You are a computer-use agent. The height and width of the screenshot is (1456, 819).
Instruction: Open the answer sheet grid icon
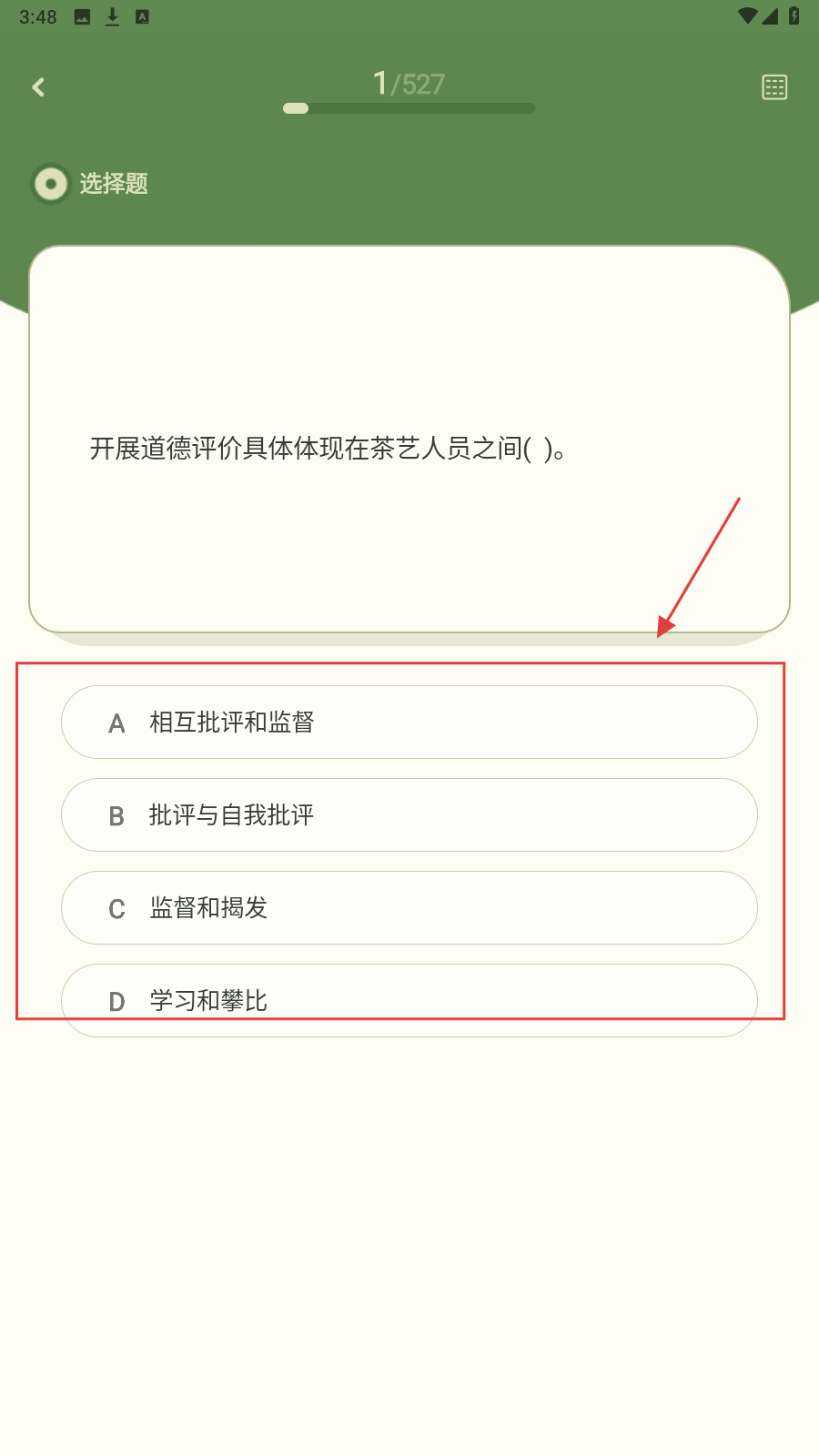pos(774,87)
